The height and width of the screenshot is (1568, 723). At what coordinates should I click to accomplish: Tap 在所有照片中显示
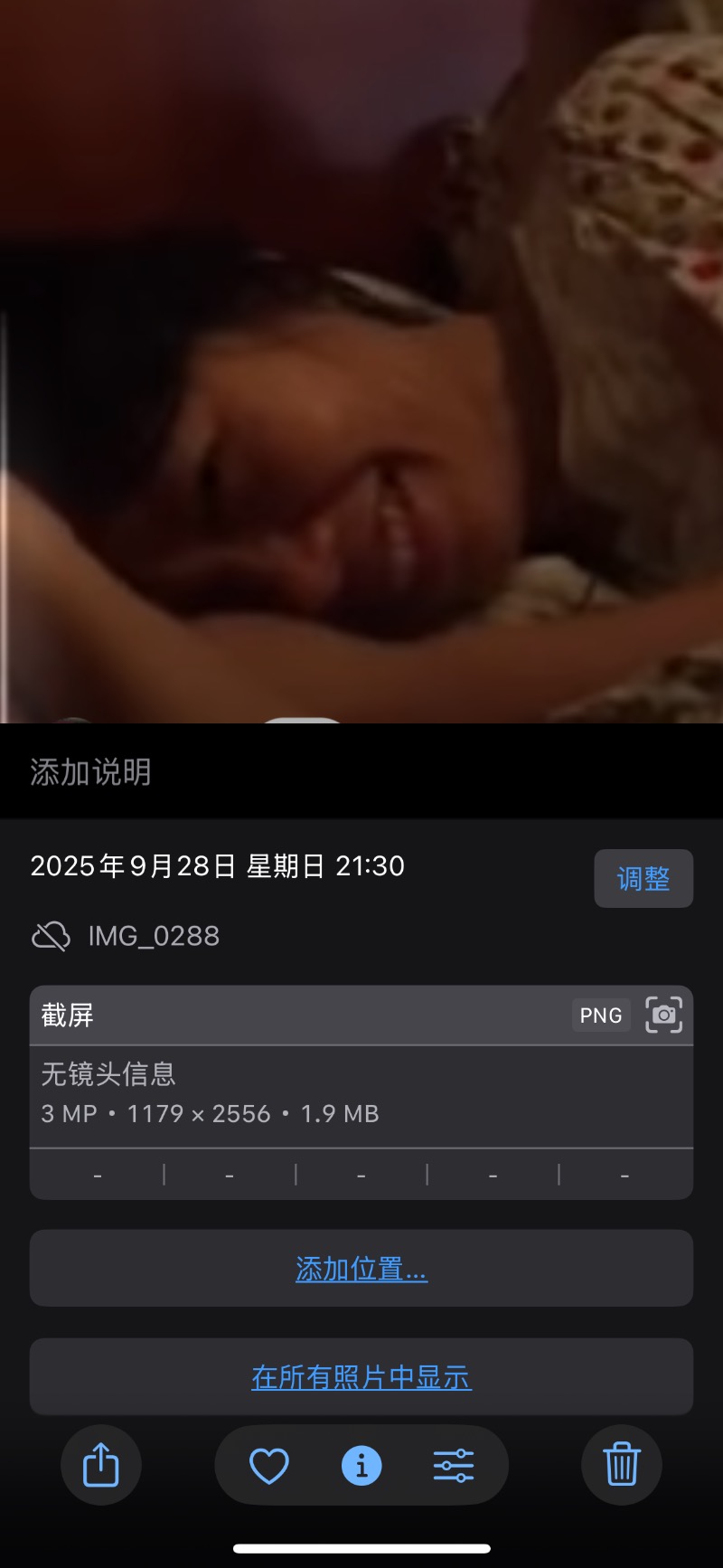[x=361, y=1377]
